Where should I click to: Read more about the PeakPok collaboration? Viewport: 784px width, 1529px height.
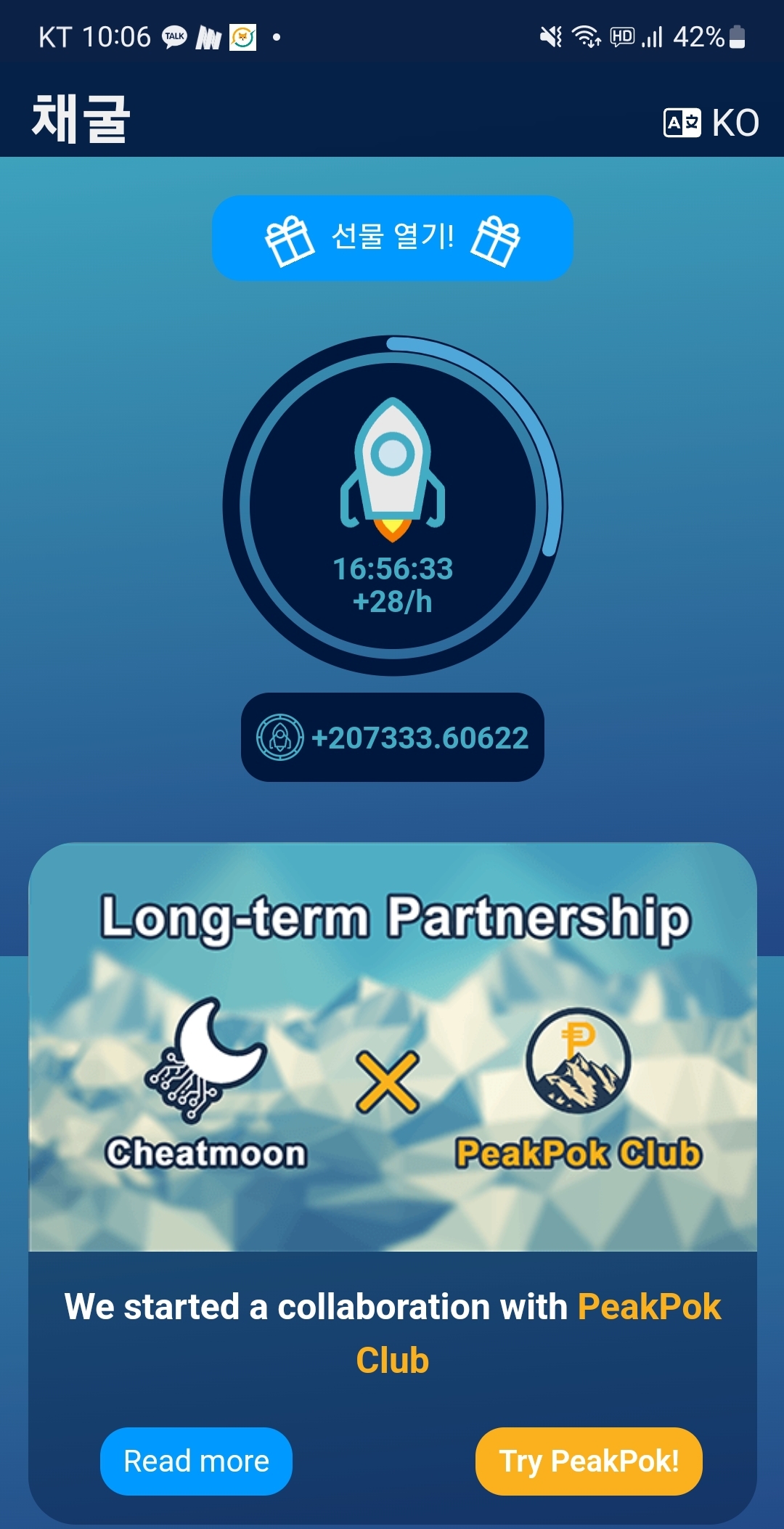click(x=196, y=1461)
